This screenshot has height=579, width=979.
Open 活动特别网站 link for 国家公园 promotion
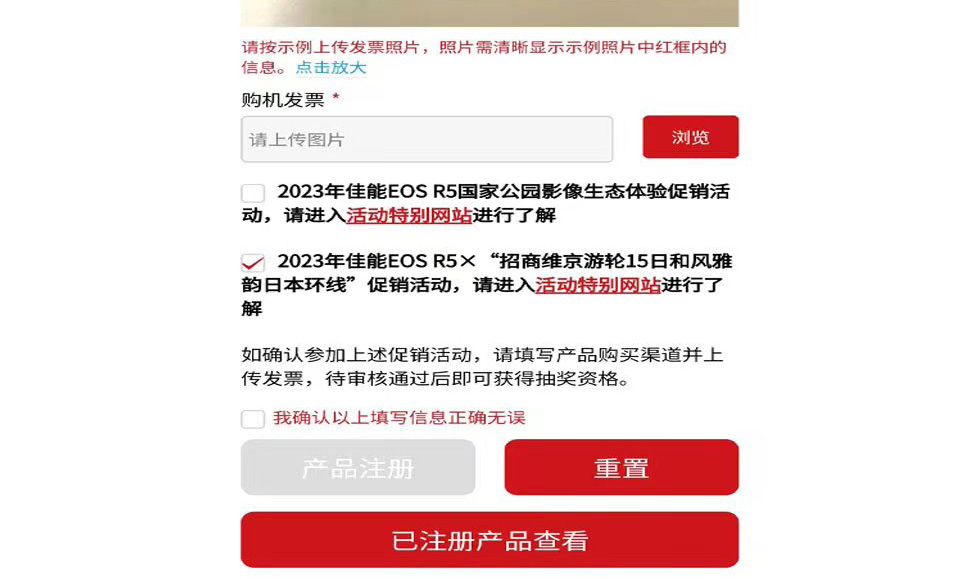pos(409,215)
